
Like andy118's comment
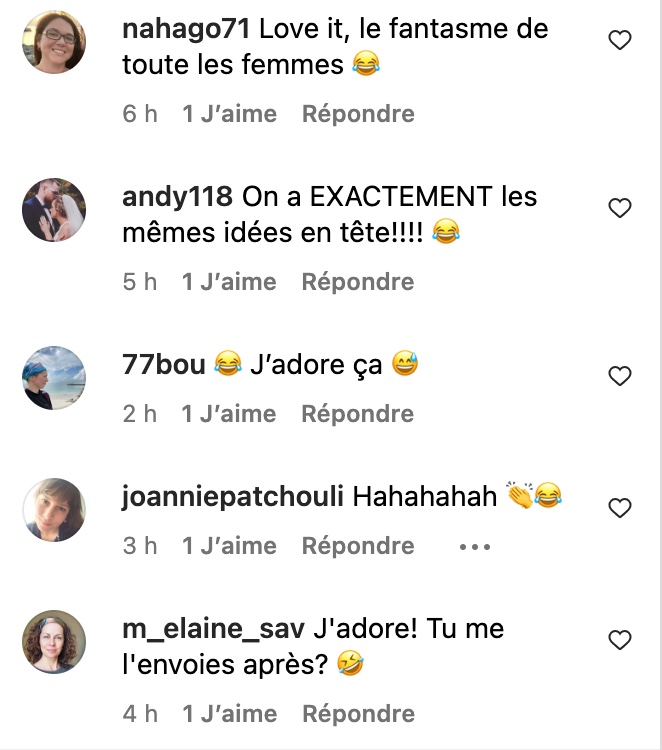tap(620, 208)
